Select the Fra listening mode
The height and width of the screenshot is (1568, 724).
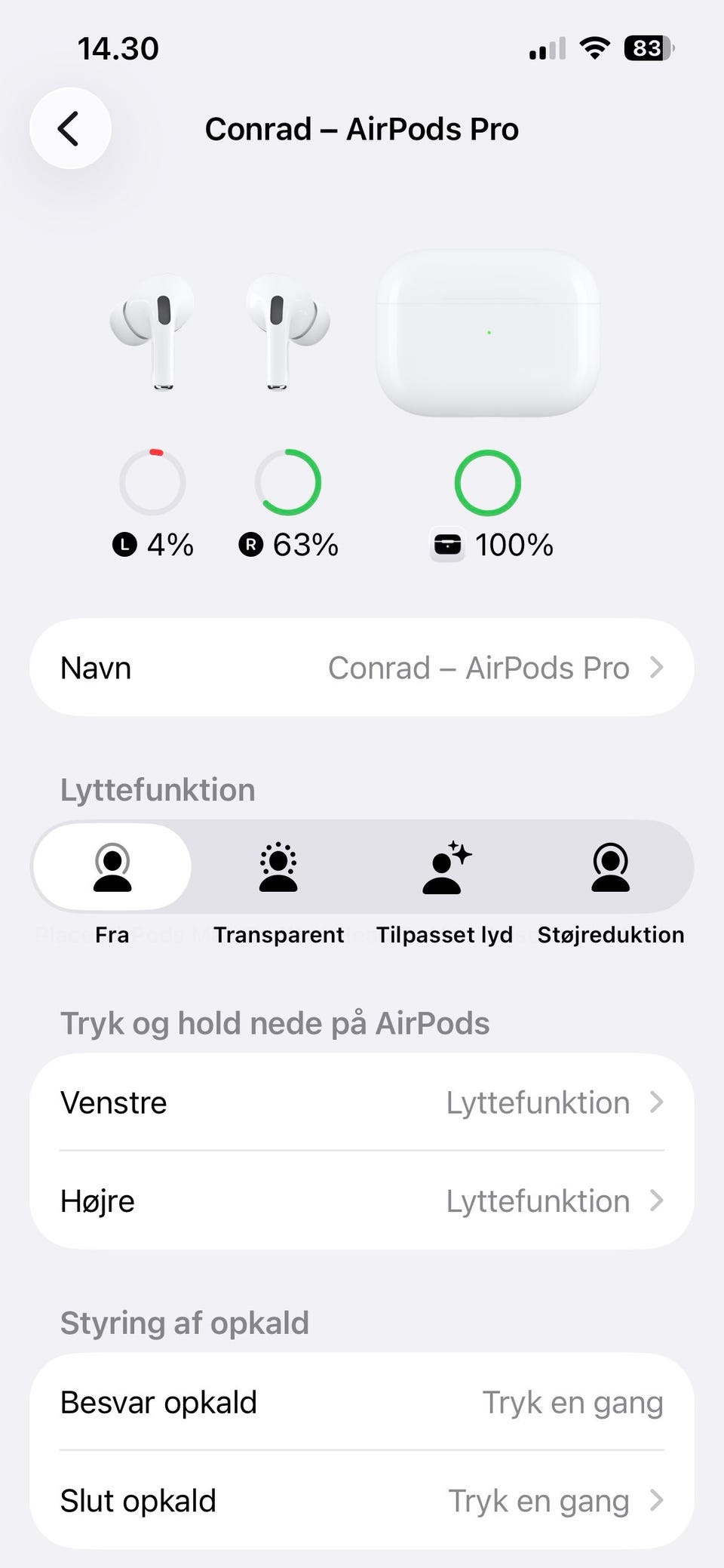112,867
